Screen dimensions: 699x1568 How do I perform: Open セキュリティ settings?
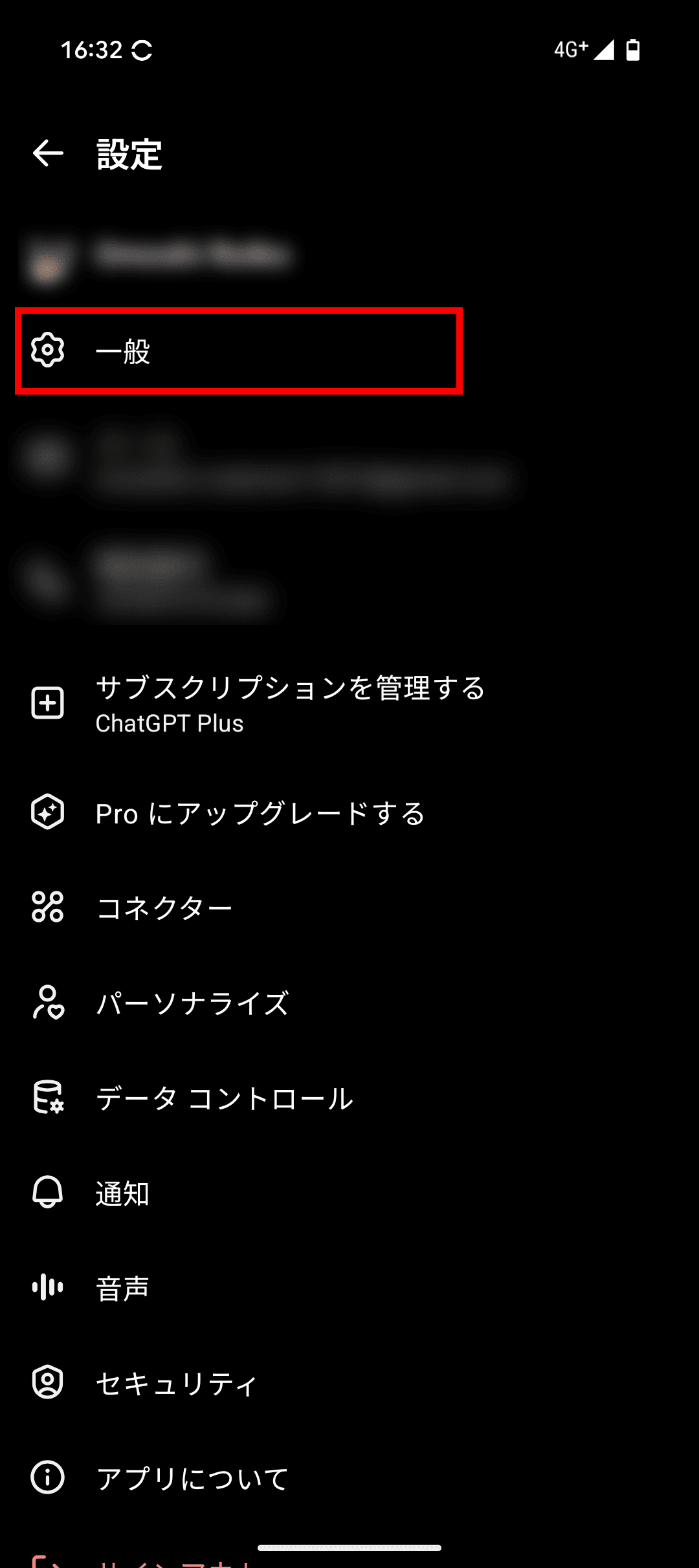pos(176,1383)
